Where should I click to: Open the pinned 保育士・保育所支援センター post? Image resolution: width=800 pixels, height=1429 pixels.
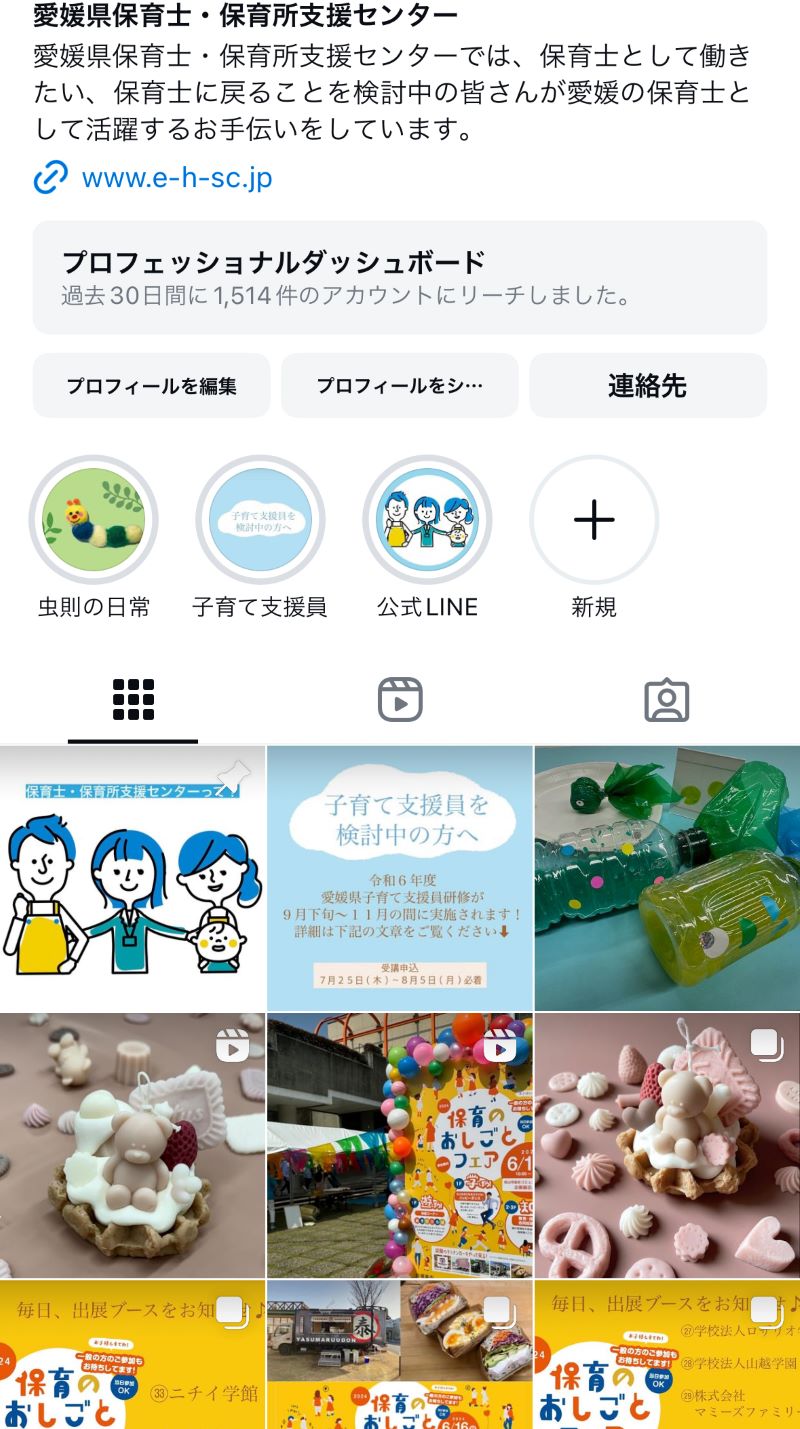pos(132,878)
